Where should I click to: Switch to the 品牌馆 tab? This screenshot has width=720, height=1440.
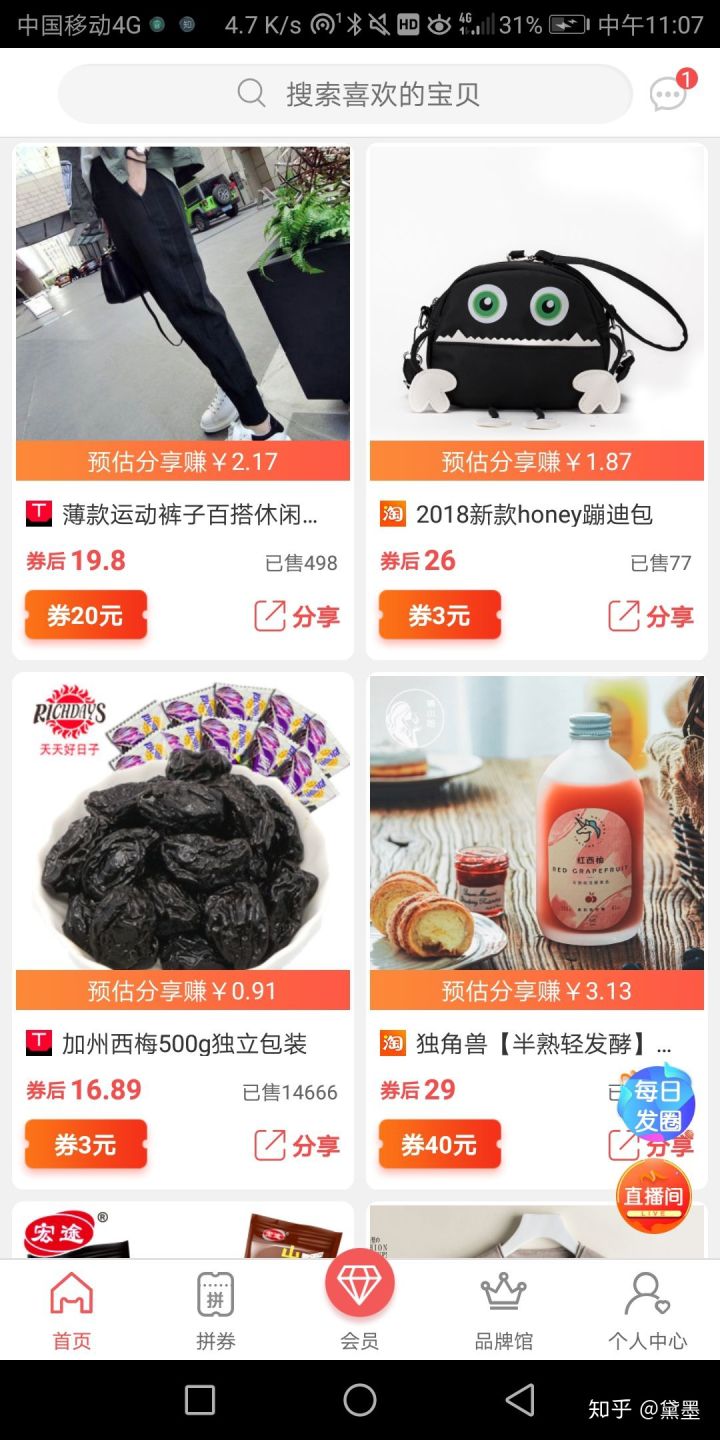504,1310
